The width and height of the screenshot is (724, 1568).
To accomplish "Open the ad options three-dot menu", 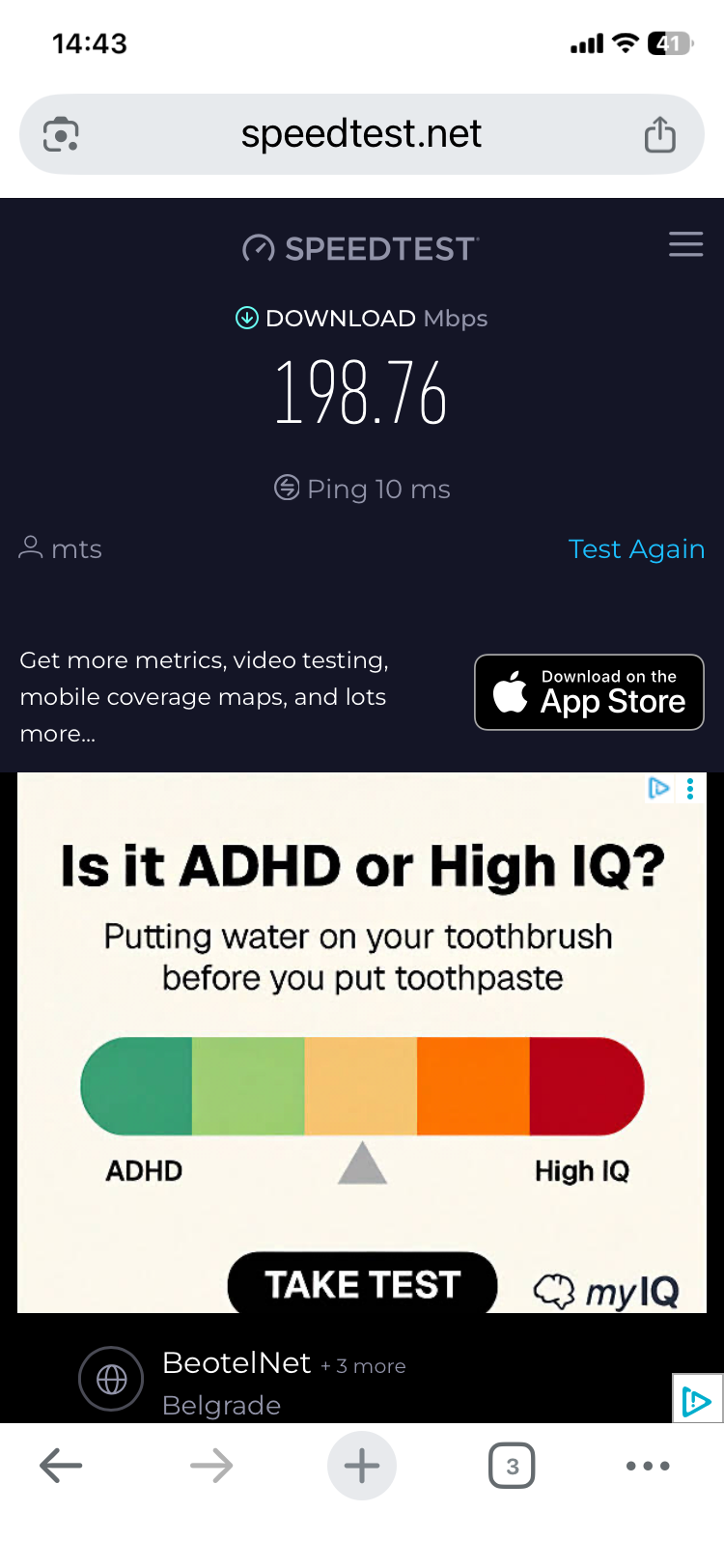I will pos(690,789).
